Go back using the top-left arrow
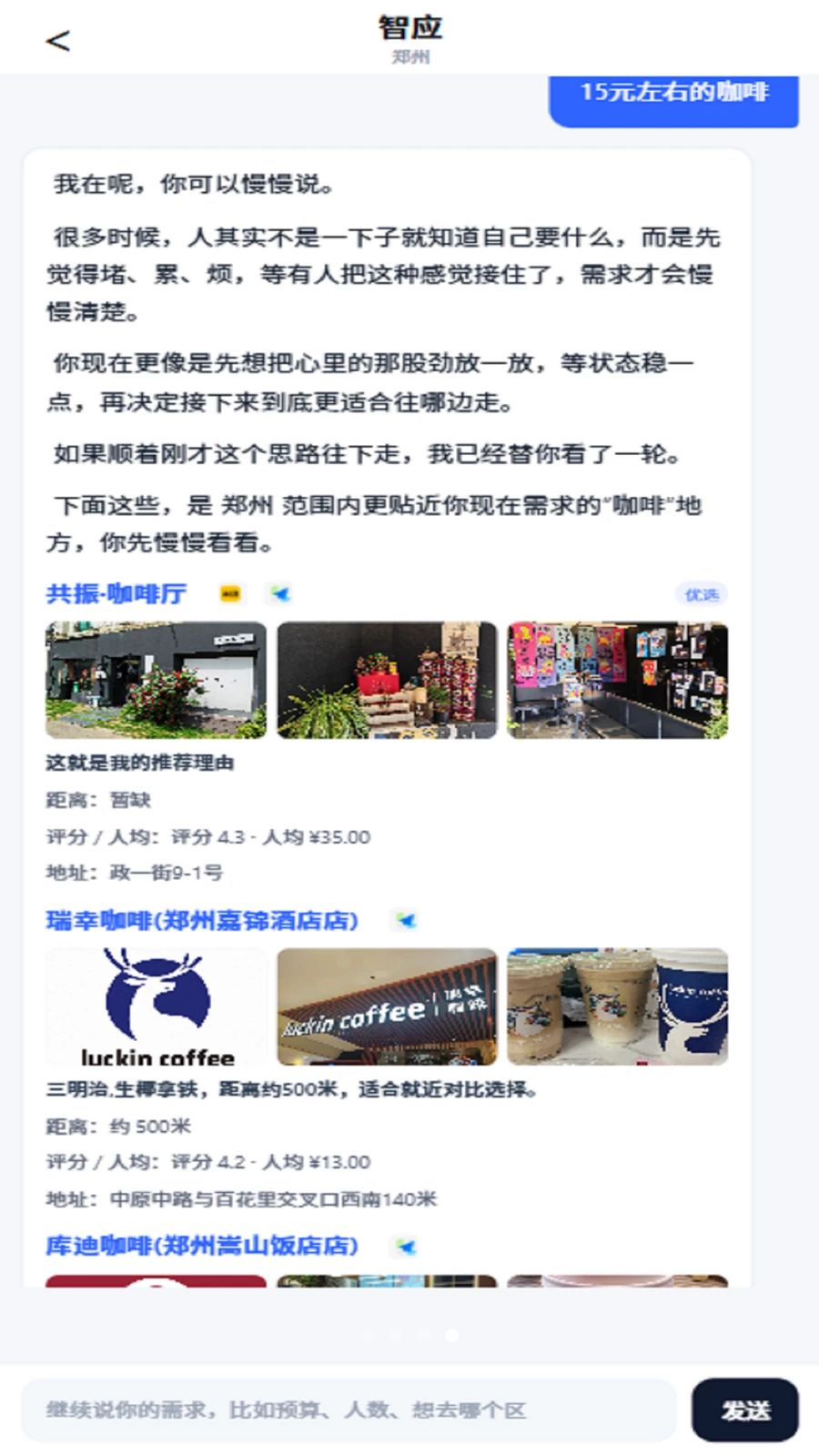The image size is (819, 1456). pos(57,40)
